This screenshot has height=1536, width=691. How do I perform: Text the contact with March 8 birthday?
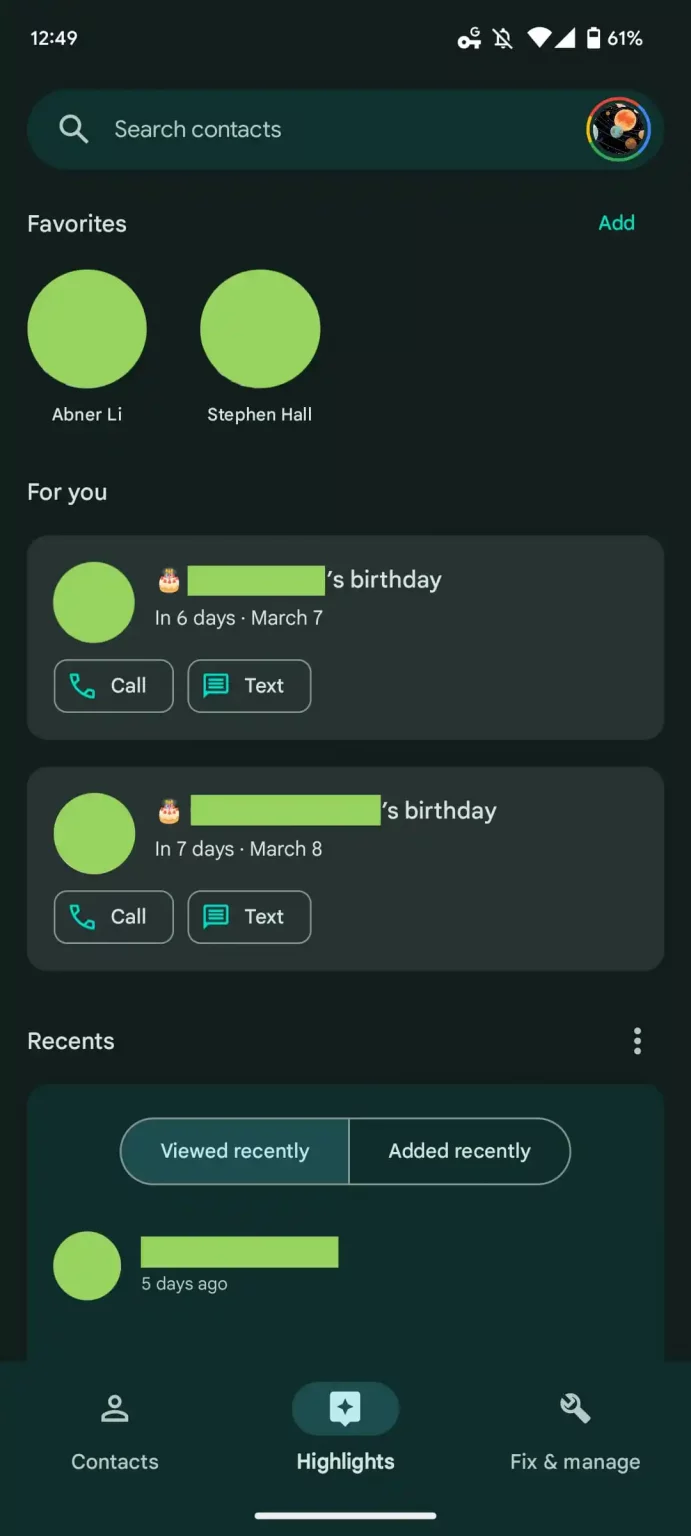pyautogui.click(x=249, y=917)
